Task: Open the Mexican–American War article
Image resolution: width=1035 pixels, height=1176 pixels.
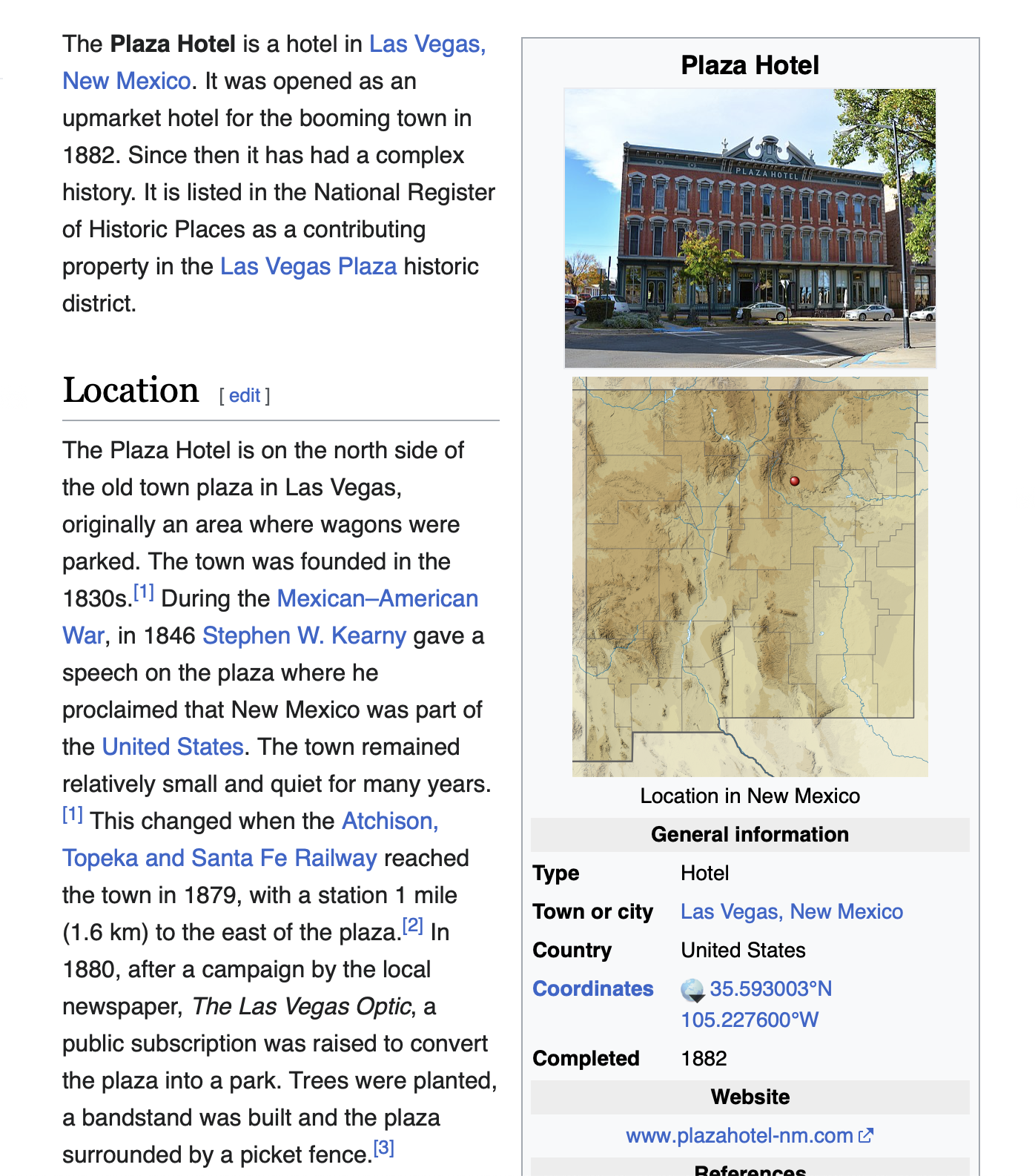Action: [x=377, y=599]
